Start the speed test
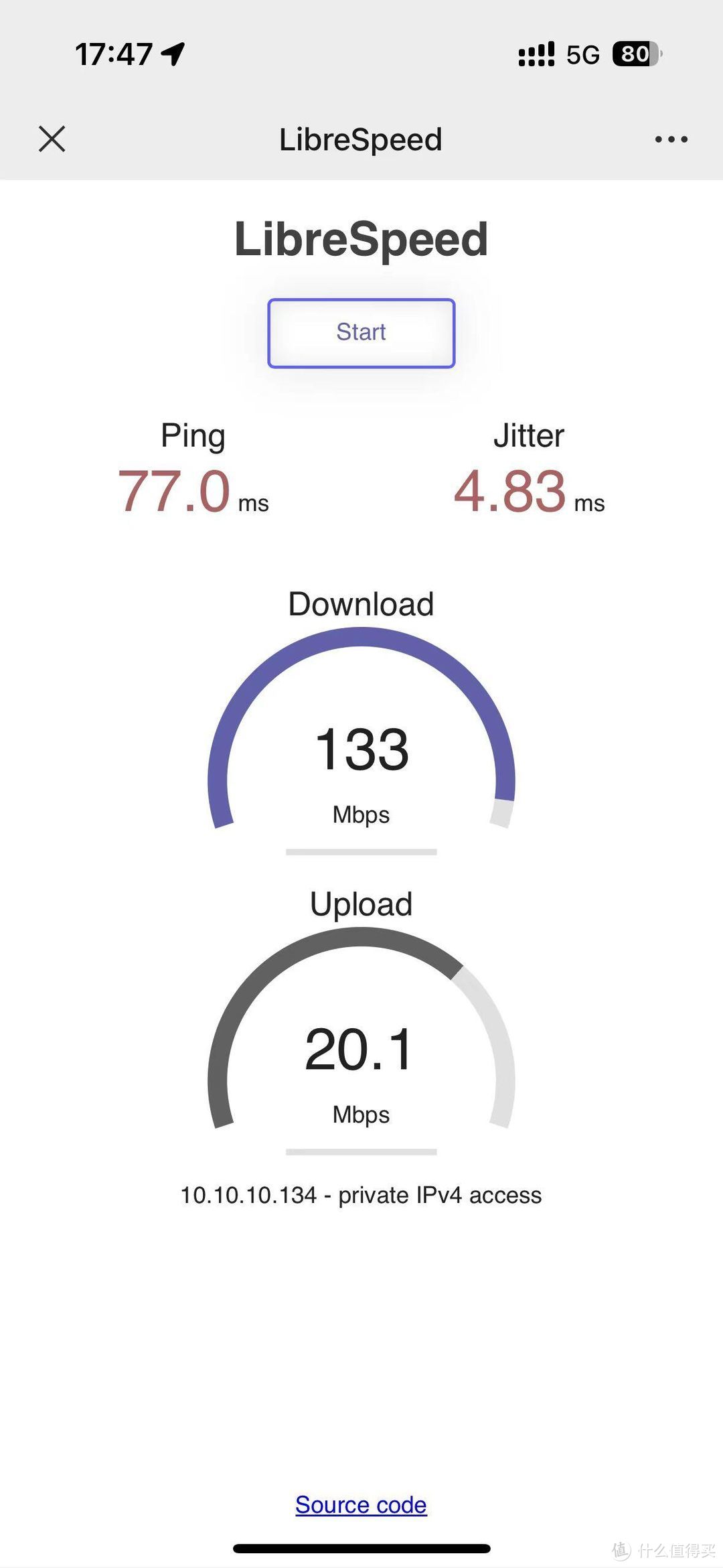The height and width of the screenshot is (1568, 723). tap(361, 333)
